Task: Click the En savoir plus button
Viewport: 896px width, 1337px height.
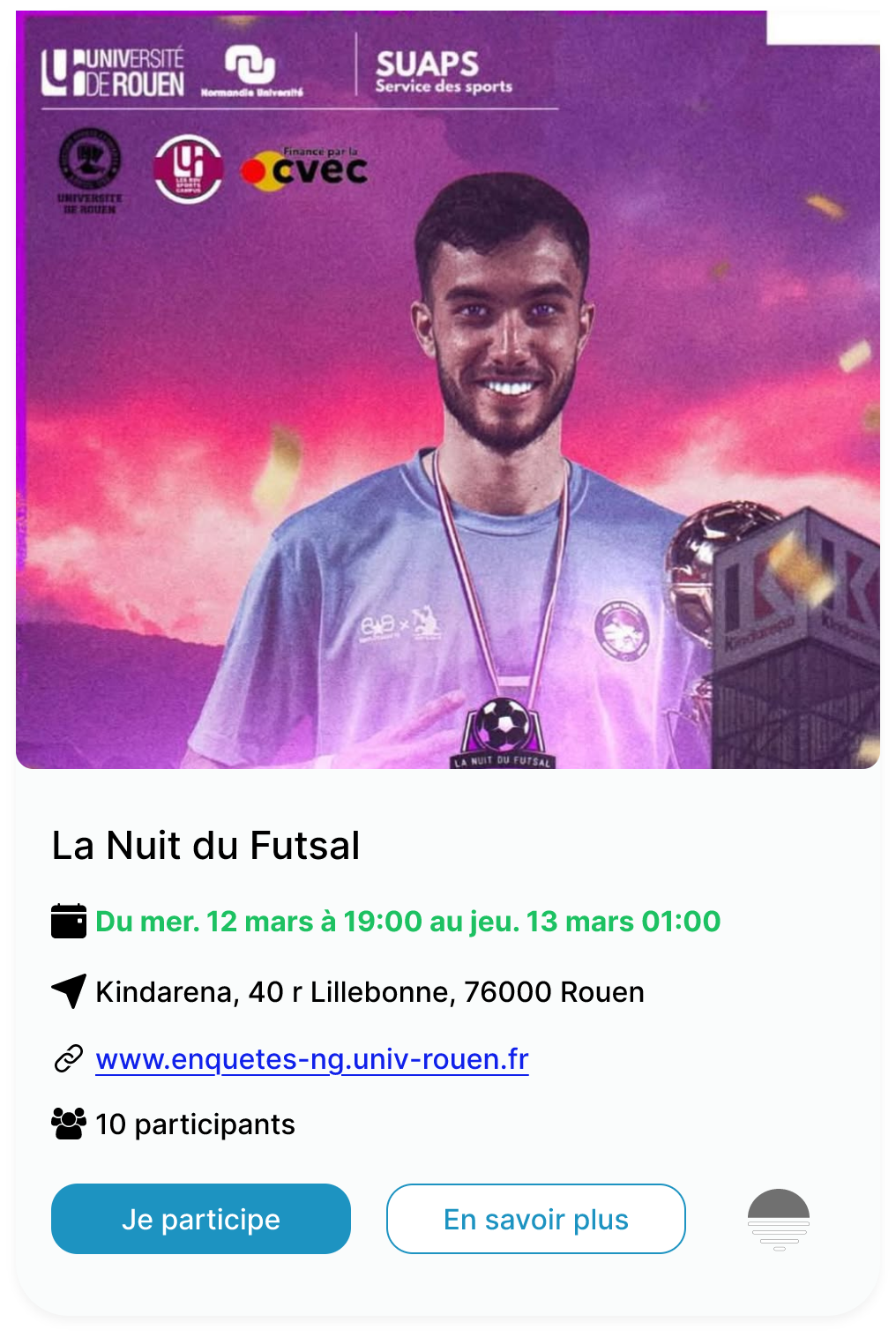Action: pos(535,1219)
